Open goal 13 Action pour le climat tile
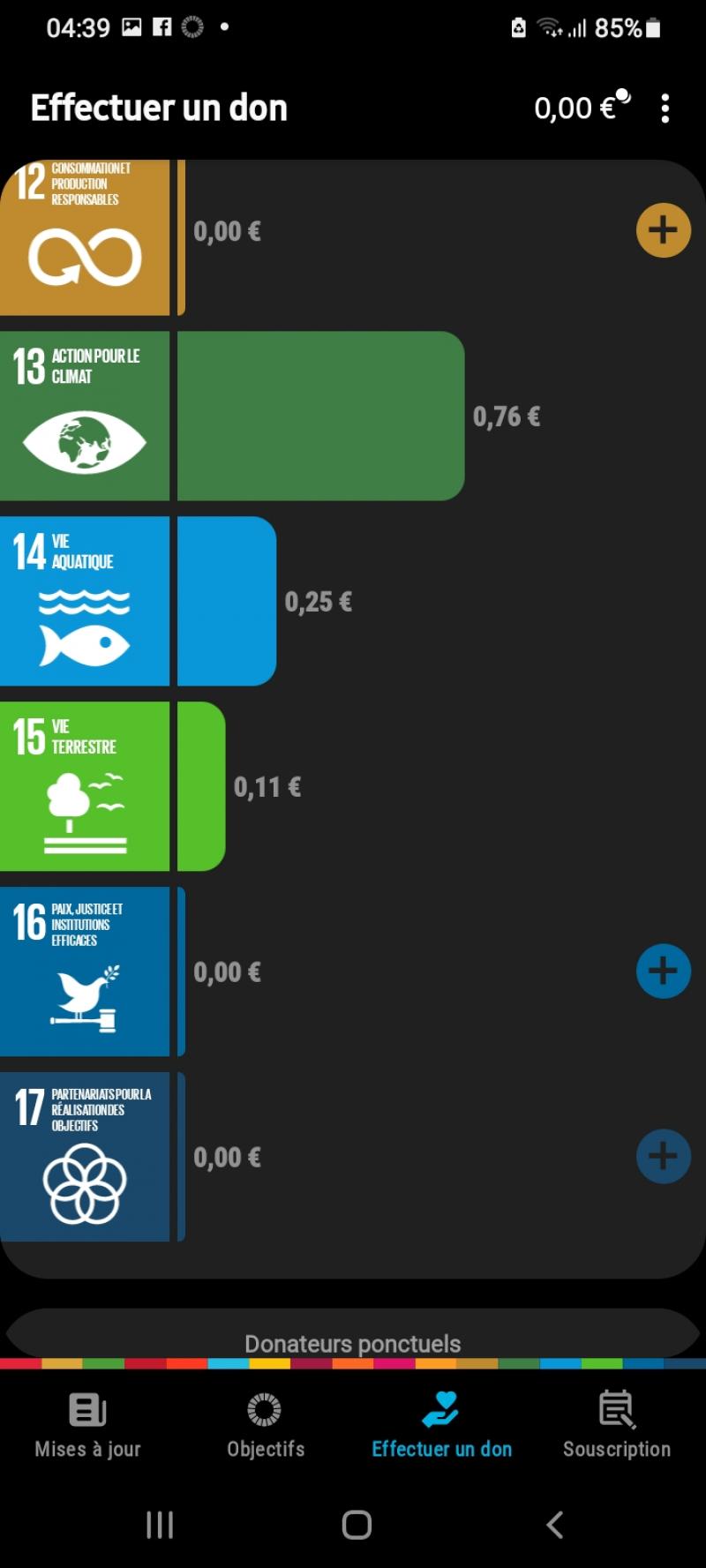The width and height of the screenshot is (706, 1568). [85, 416]
